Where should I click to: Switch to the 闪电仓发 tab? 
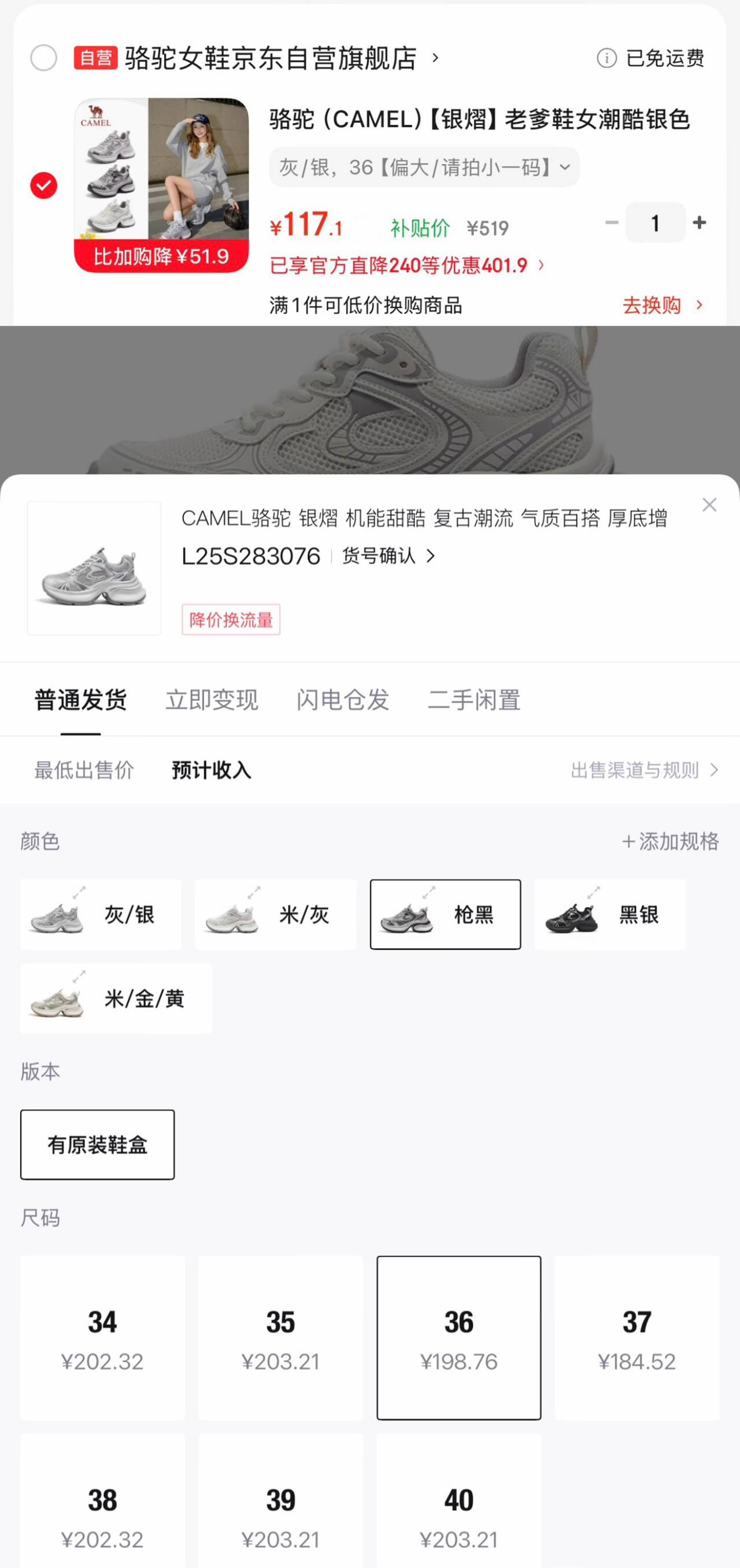[342, 700]
